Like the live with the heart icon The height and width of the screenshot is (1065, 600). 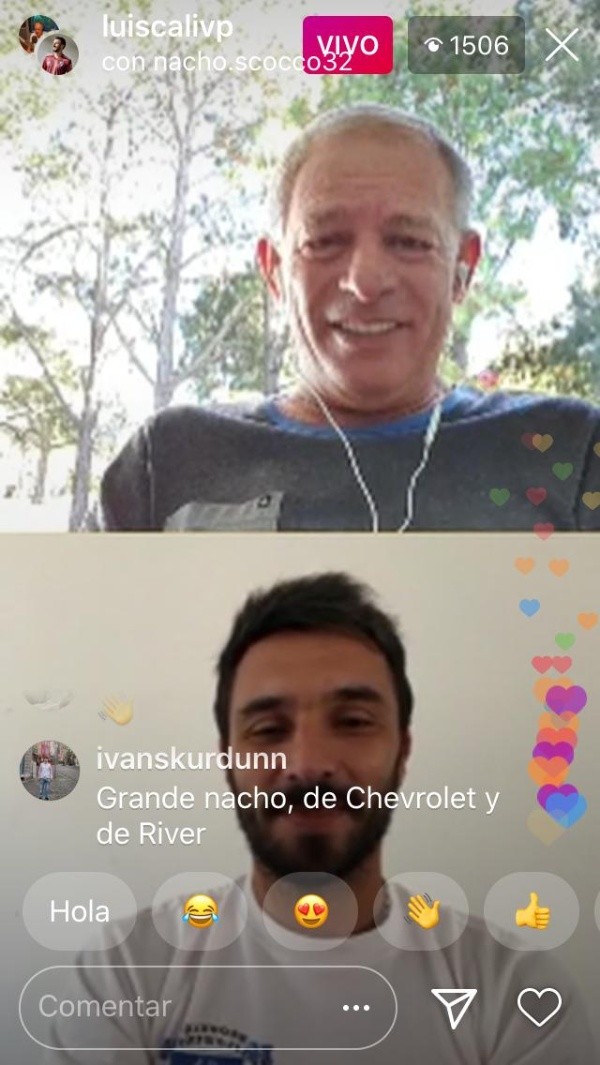(x=539, y=1007)
